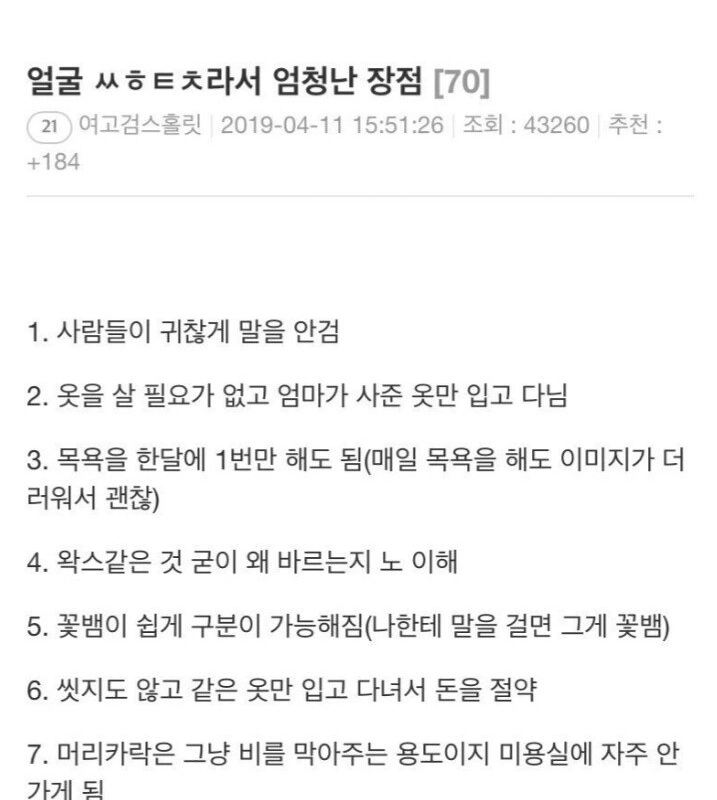Open author 여고검스홀릿's profile
Screen dimensions: 717x800
pos(139,127)
